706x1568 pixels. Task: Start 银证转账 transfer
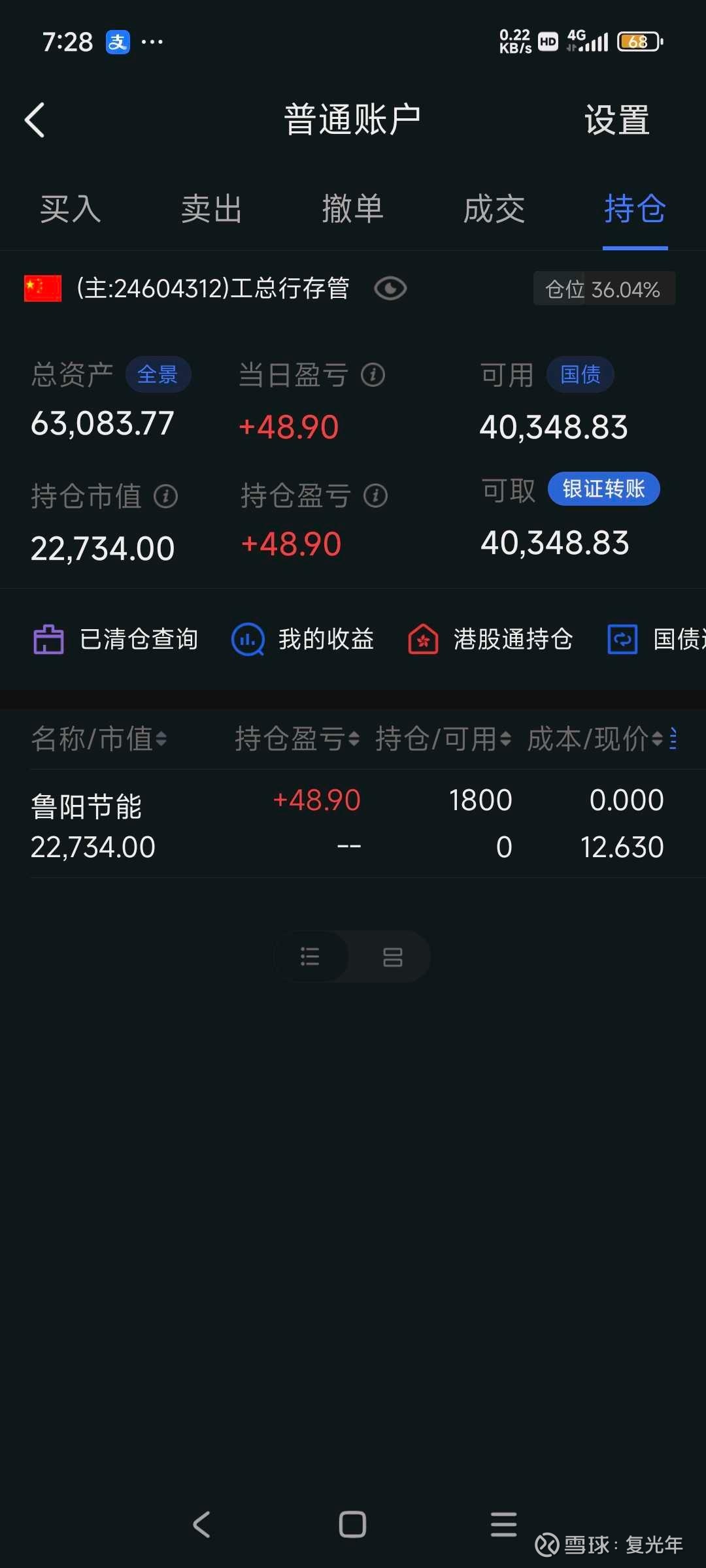603,489
